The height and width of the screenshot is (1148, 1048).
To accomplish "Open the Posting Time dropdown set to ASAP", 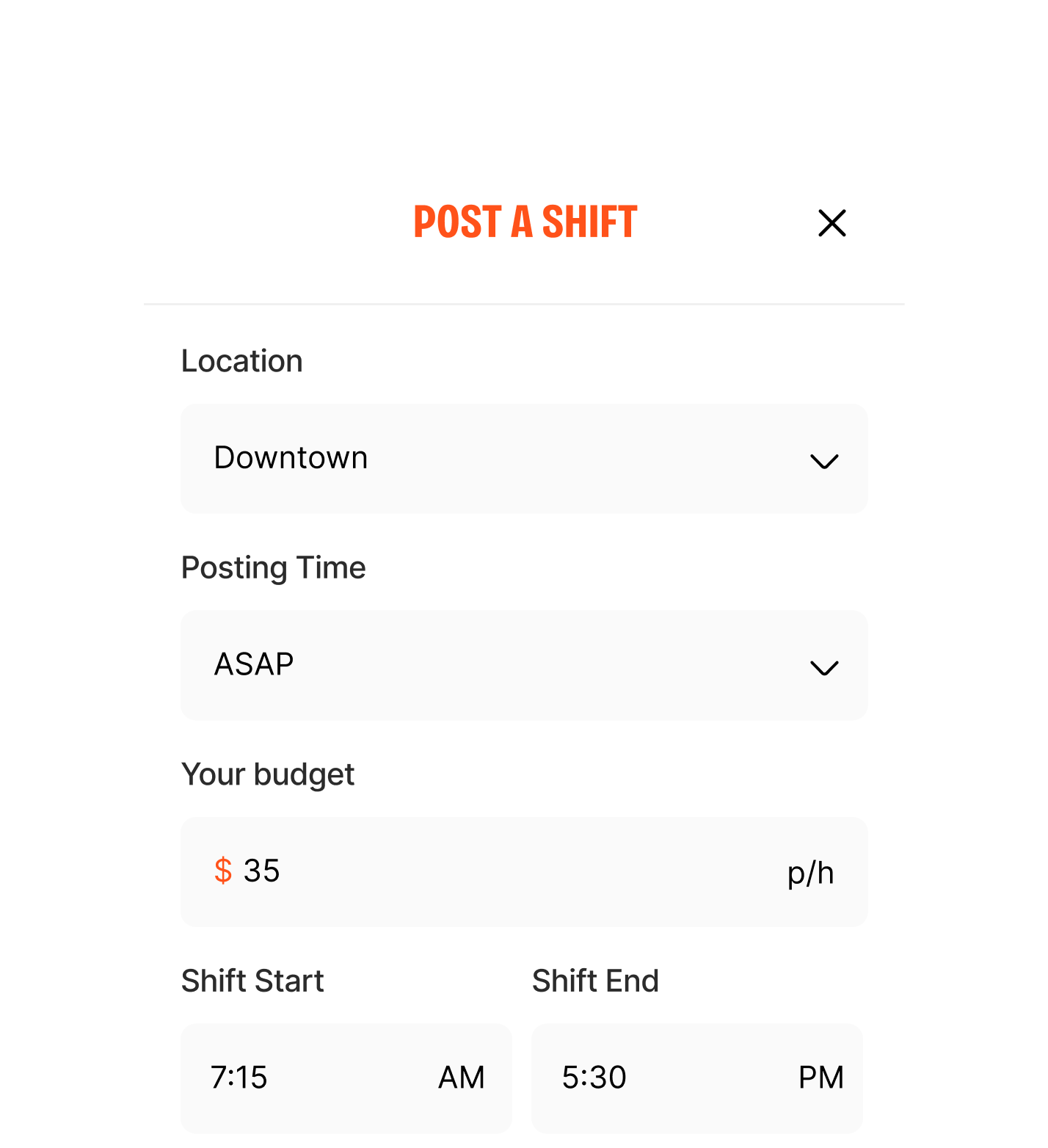I will (x=524, y=665).
